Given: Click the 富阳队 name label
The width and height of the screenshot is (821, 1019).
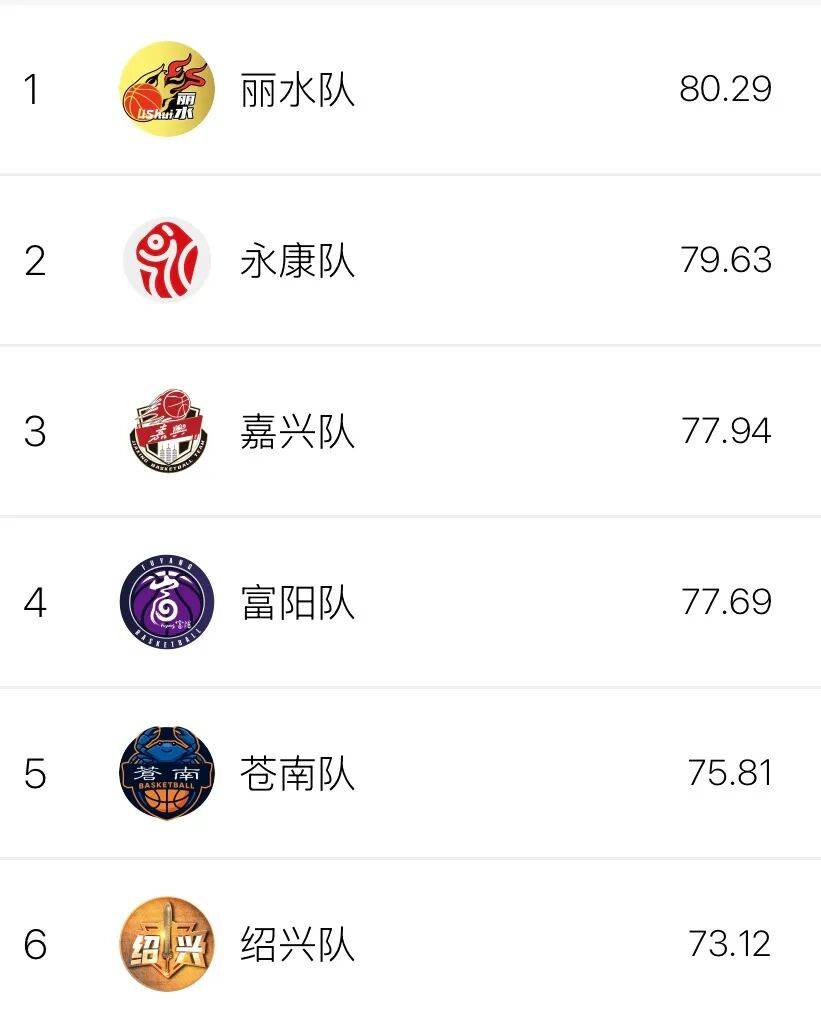Looking at the screenshot, I should tap(298, 601).
